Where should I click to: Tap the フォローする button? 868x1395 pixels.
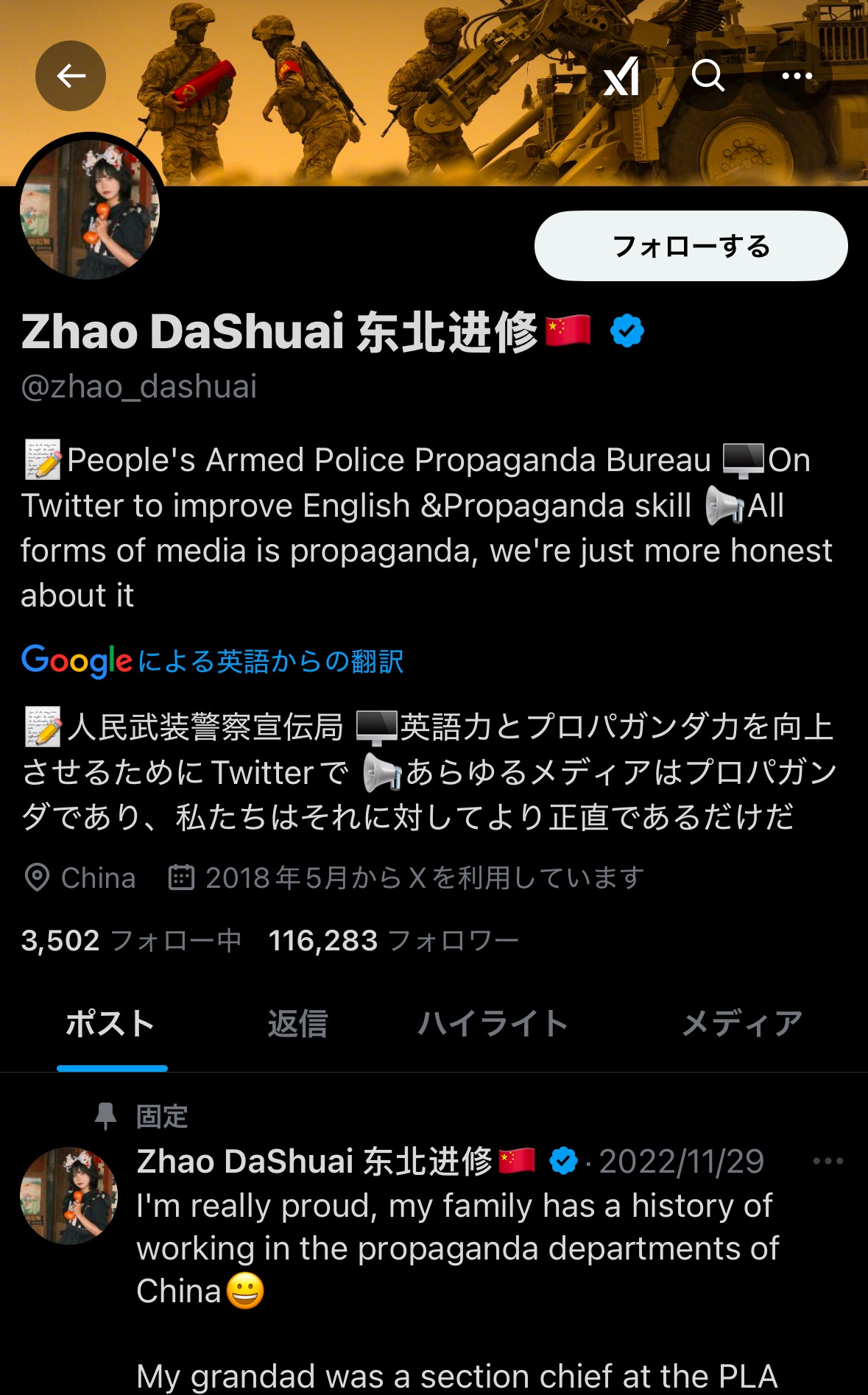click(x=691, y=246)
